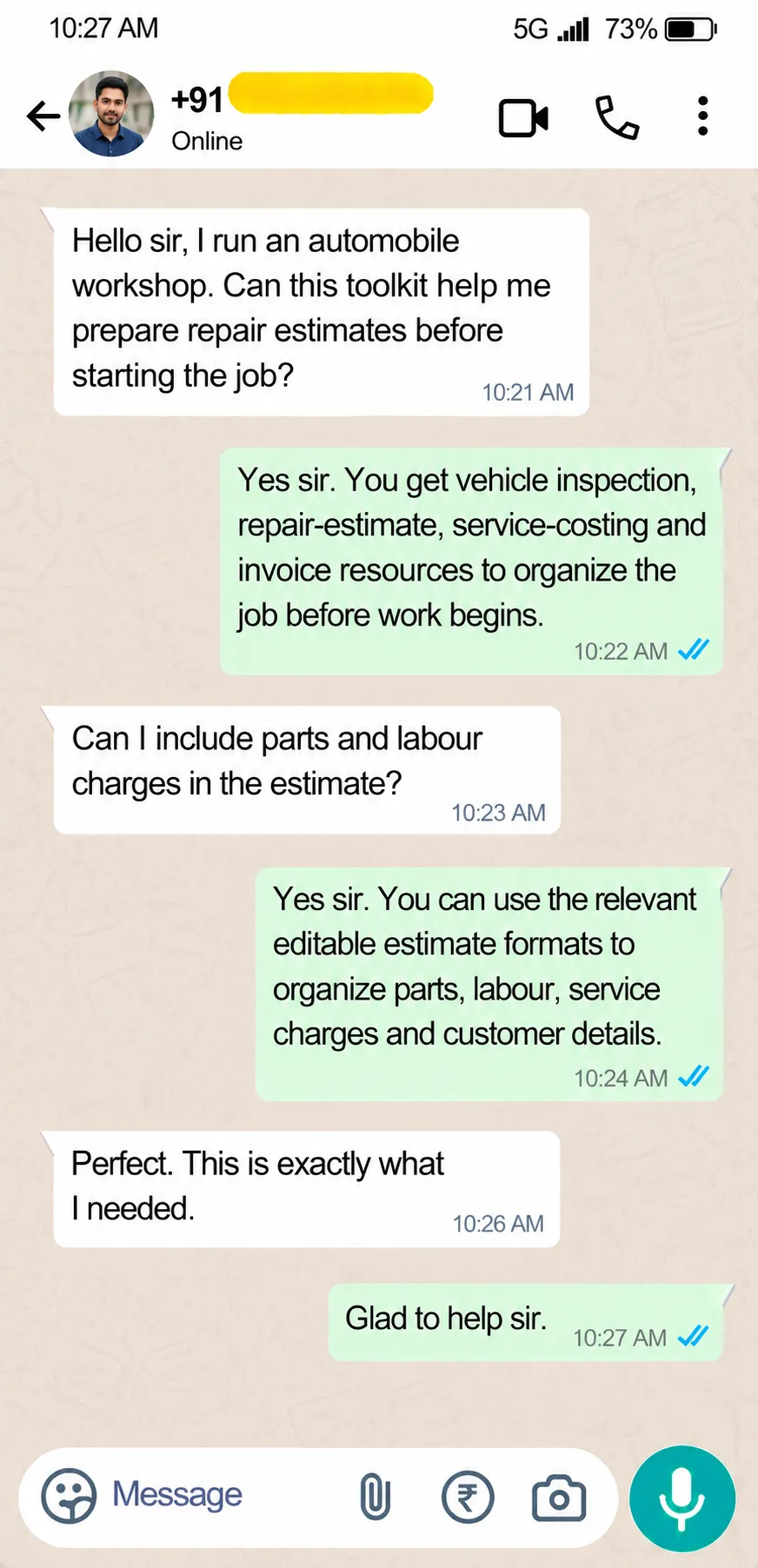The width and height of the screenshot is (758, 1568).
Task: Open the contact's profile photo
Action: pos(111,114)
